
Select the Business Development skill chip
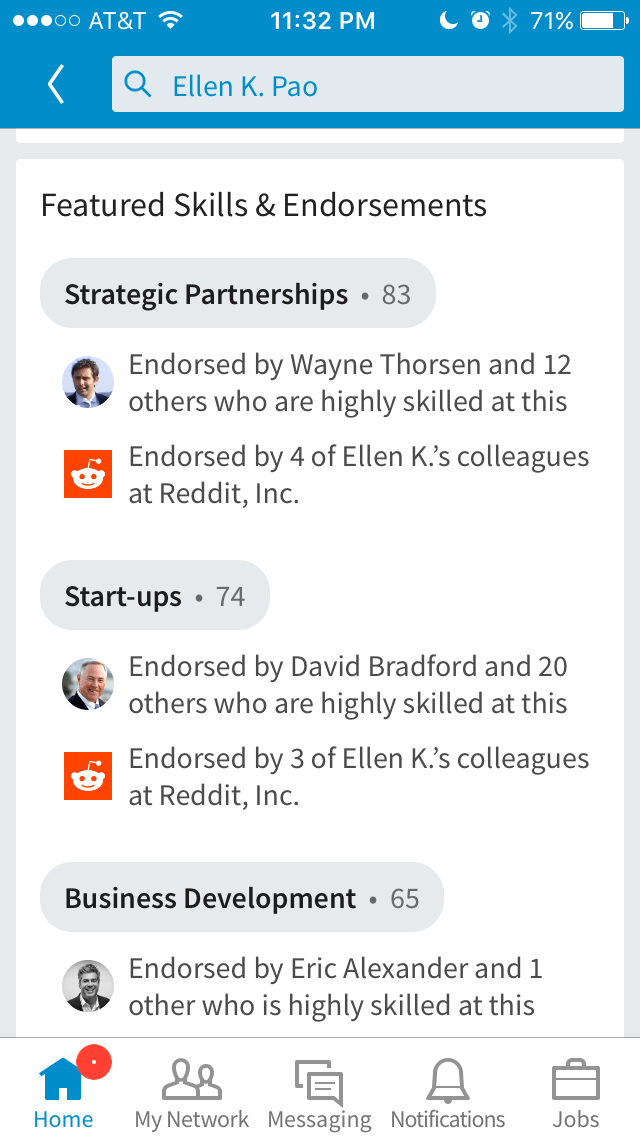tap(241, 898)
